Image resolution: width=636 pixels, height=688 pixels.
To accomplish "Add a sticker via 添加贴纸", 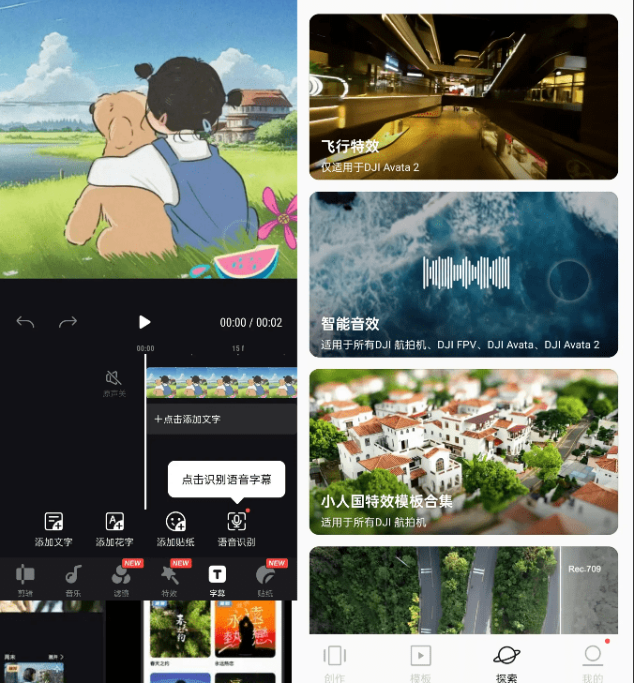I will [x=176, y=528].
